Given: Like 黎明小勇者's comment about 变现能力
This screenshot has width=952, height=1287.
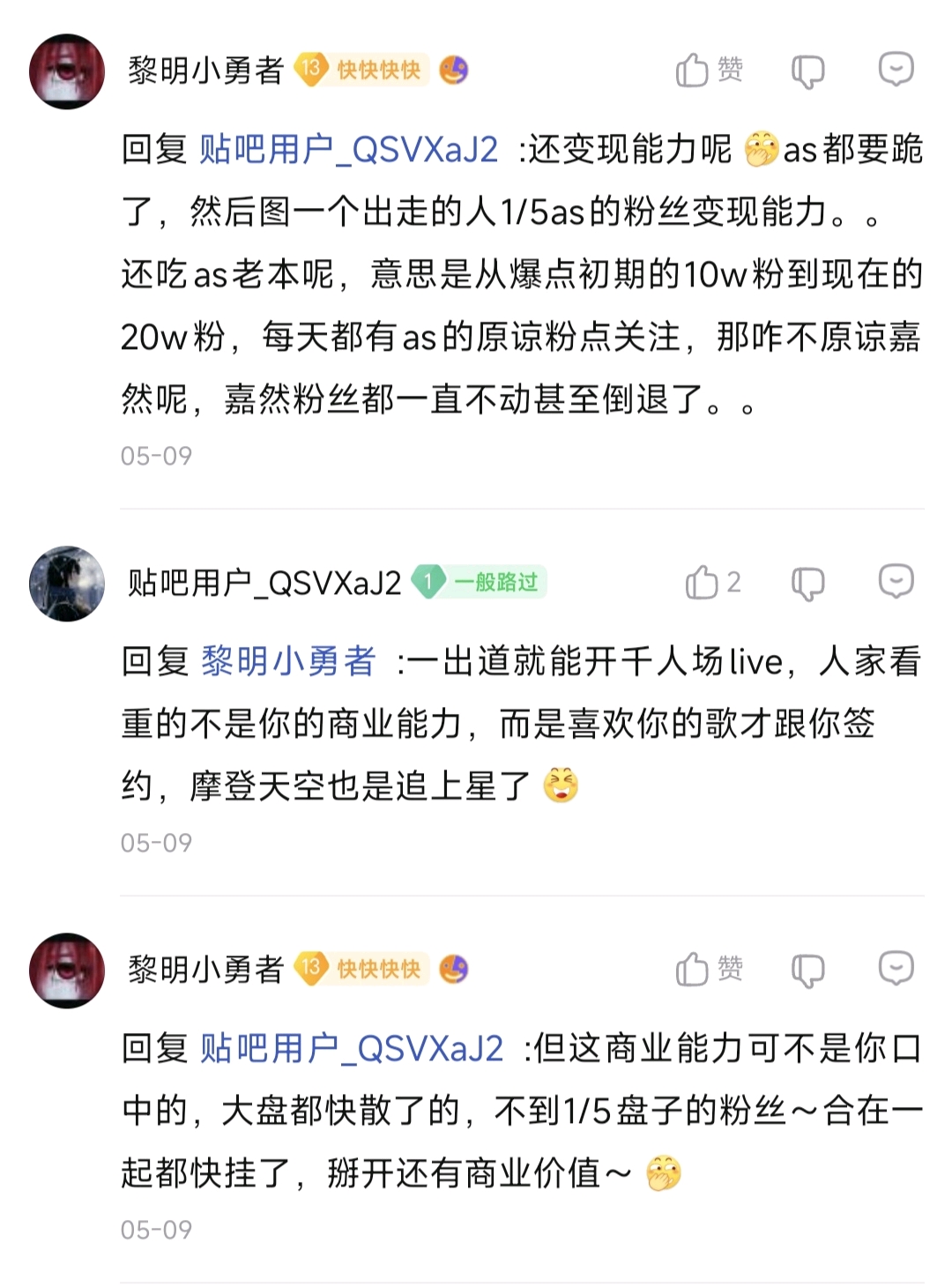Looking at the screenshot, I should pyautogui.click(x=694, y=70).
